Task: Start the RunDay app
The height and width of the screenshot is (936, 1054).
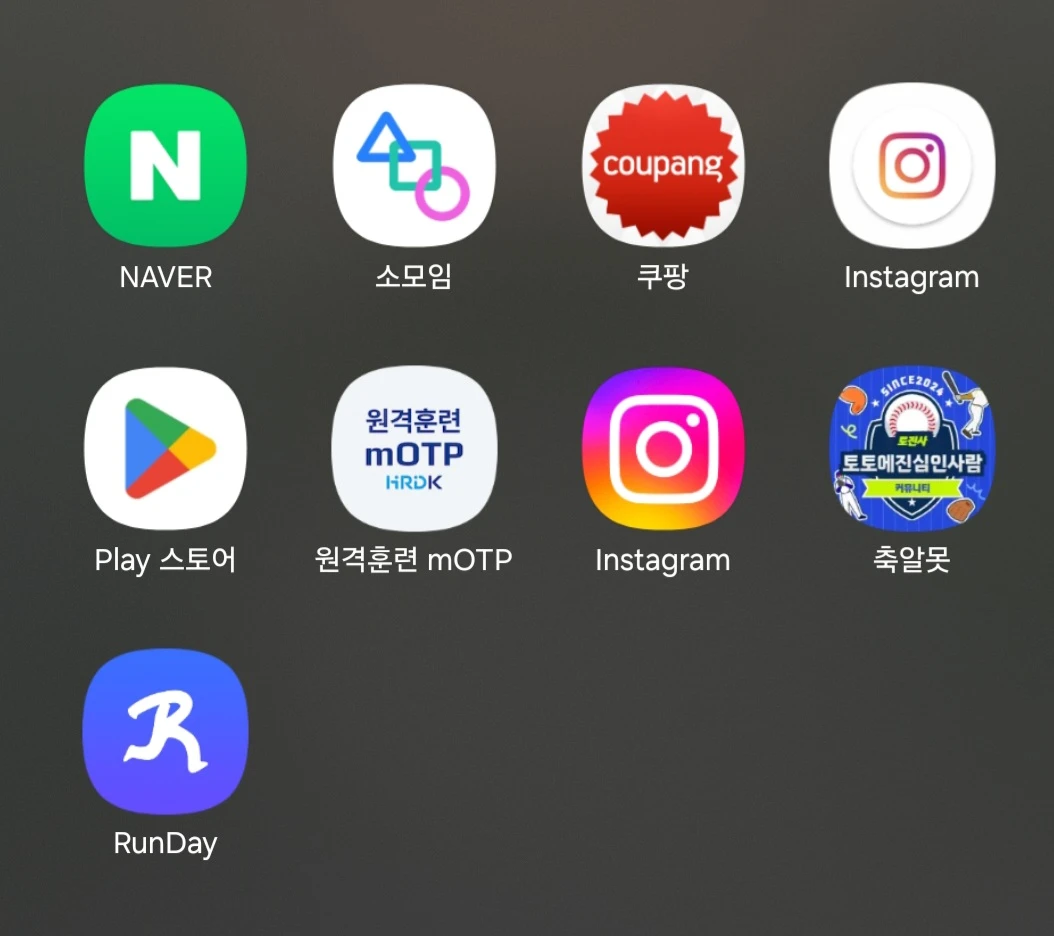Action: pyautogui.click(x=165, y=731)
